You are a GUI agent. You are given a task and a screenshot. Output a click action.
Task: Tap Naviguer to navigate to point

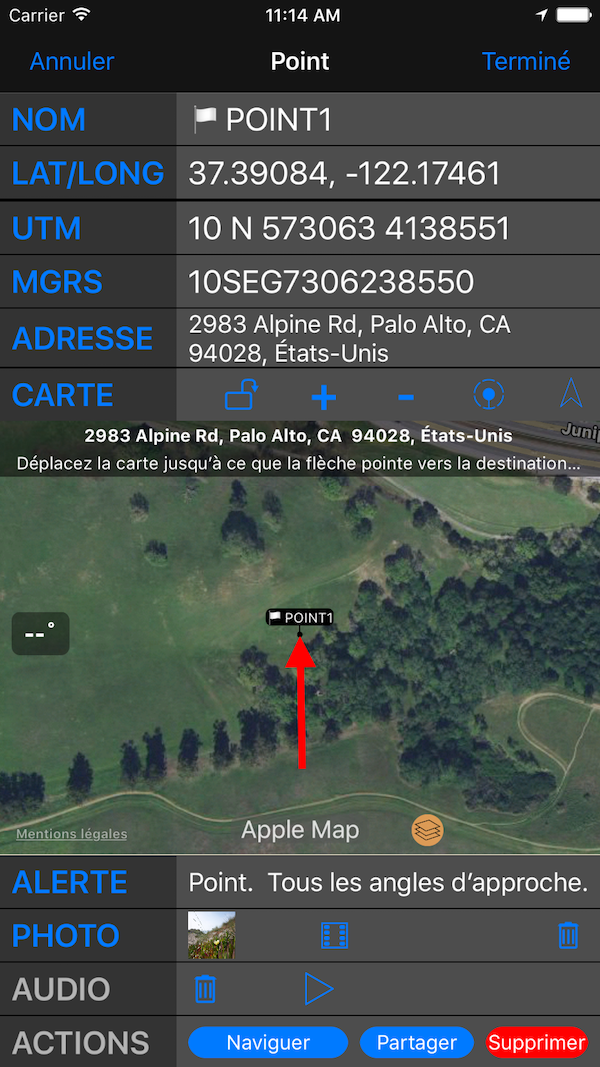pos(268,1042)
